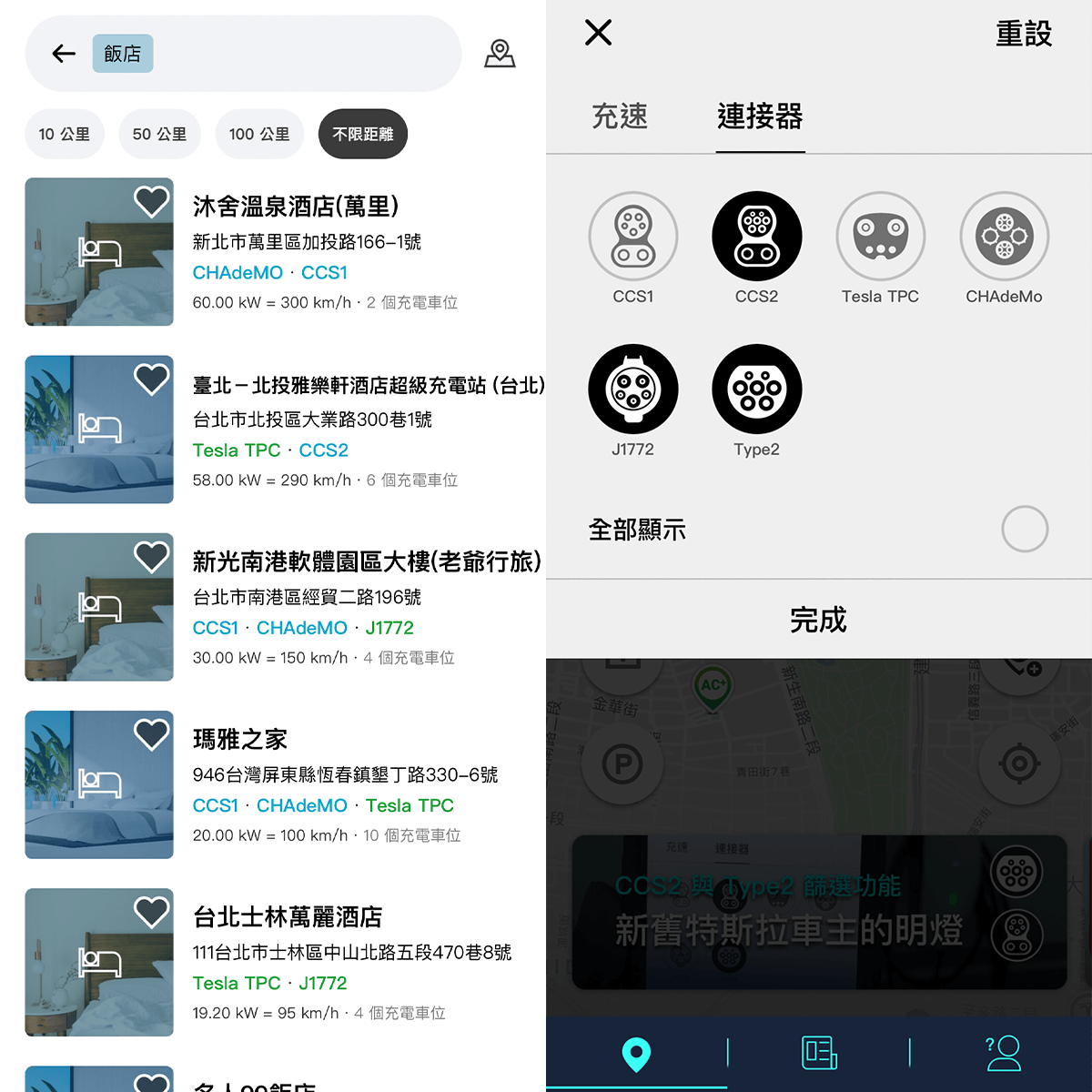Choose the 不限距離 chip
1092x1092 pixels.
(x=363, y=134)
